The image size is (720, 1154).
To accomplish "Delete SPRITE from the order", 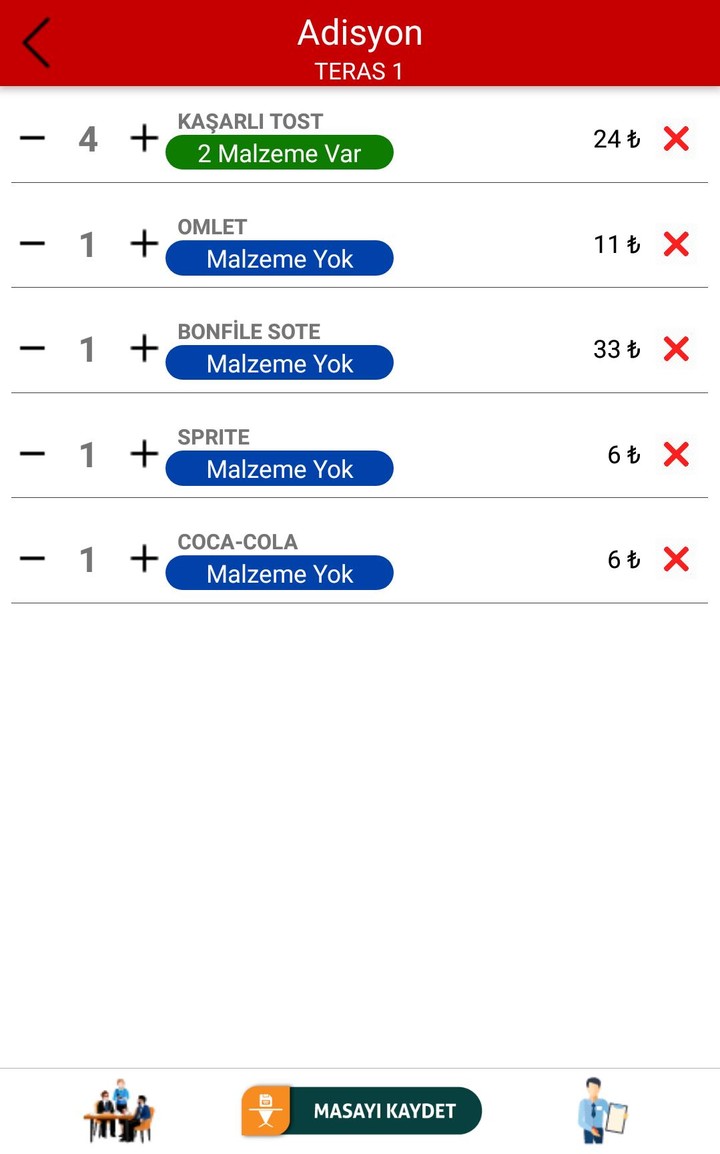I will tap(676, 454).
